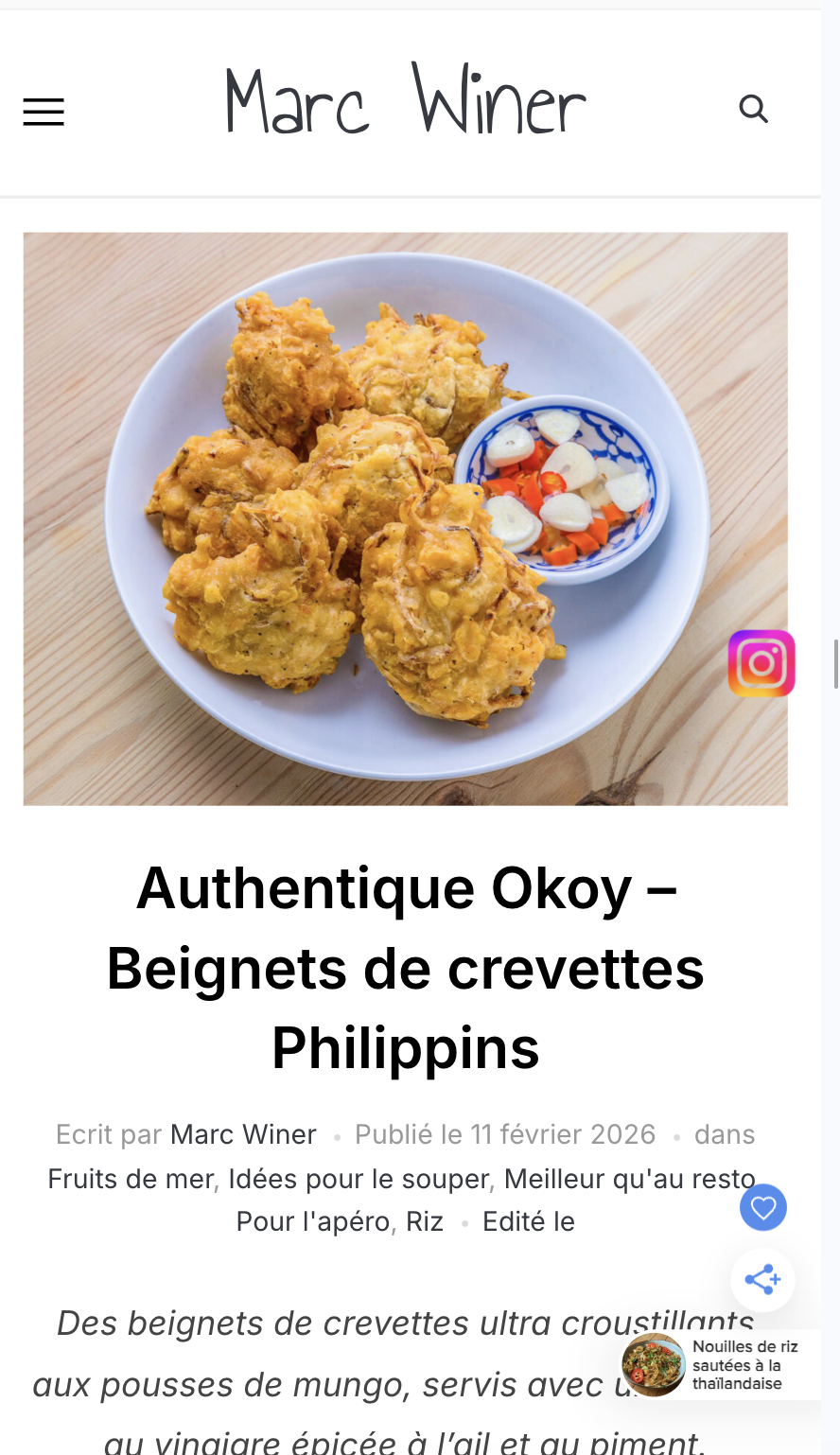Click the Thai noodles bowl thumbnail icon

tap(652, 1363)
